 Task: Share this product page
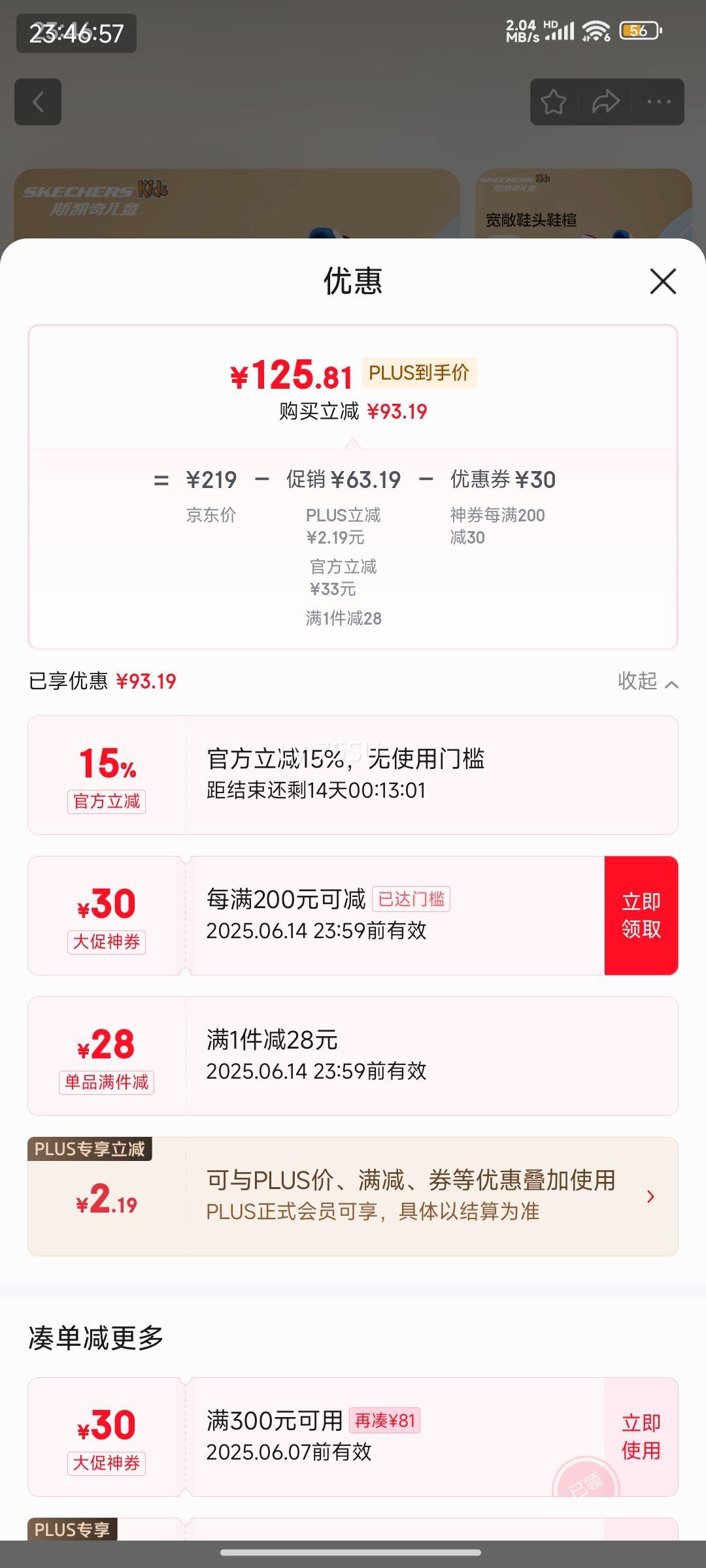[605, 102]
